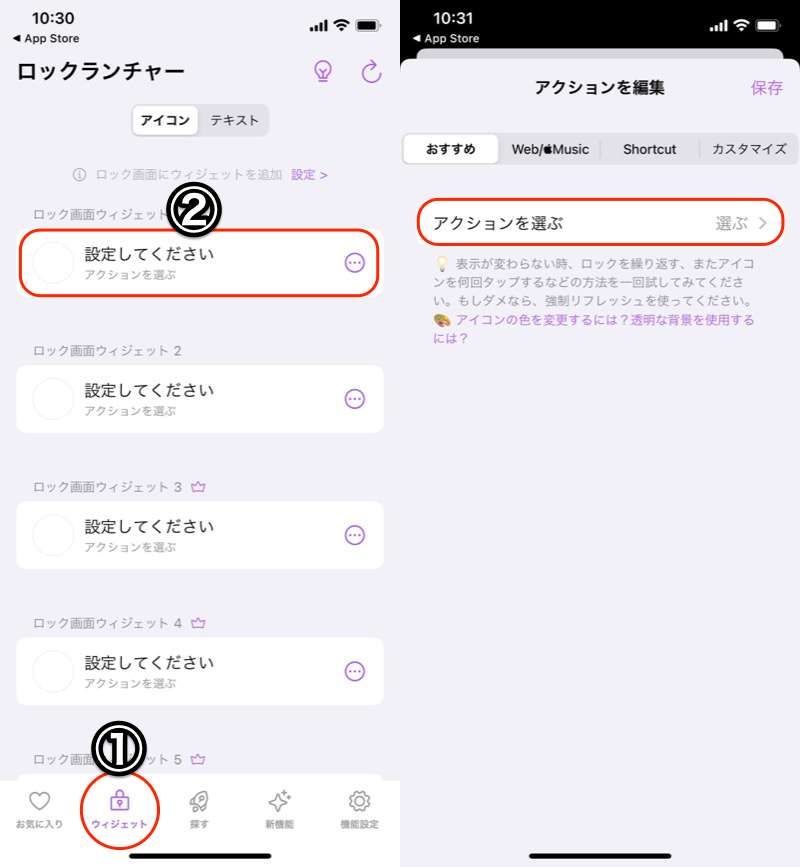Select the おすすめ segment
The height and width of the screenshot is (867, 800).
pos(451,149)
